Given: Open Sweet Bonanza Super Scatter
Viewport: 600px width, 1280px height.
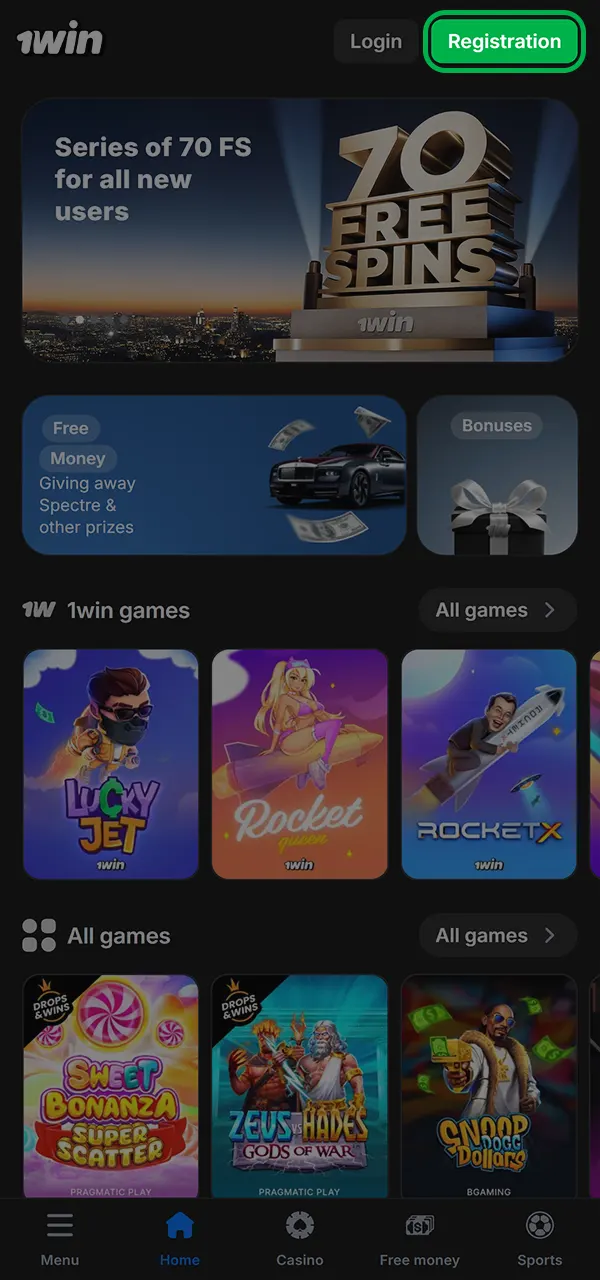Looking at the screenshot, I should click(x=111, y=1085).
